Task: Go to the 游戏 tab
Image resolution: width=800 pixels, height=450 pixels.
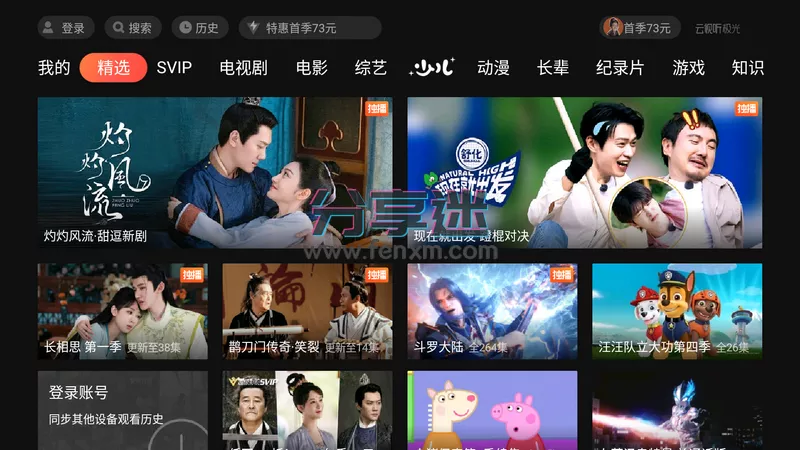Action: pyautogui.click(x=688, y=68)
